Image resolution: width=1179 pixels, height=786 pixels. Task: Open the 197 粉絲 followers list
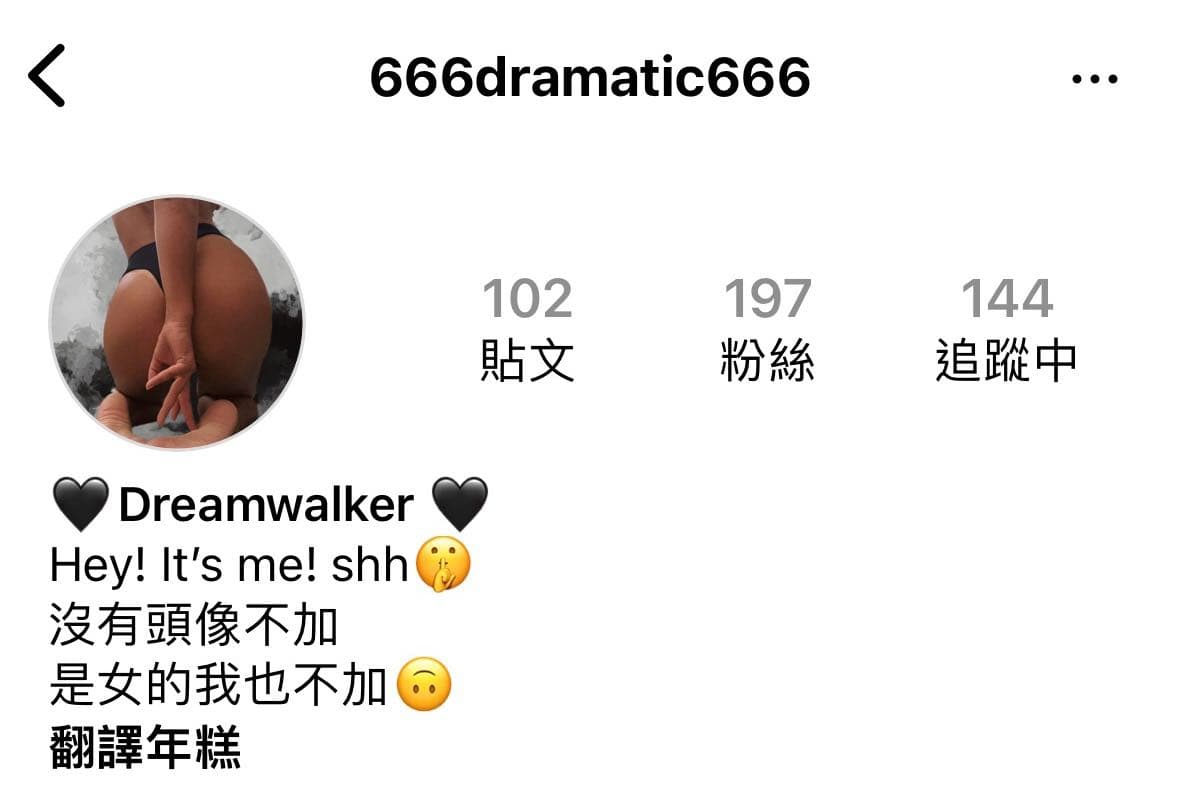click(x=767, y=329)
